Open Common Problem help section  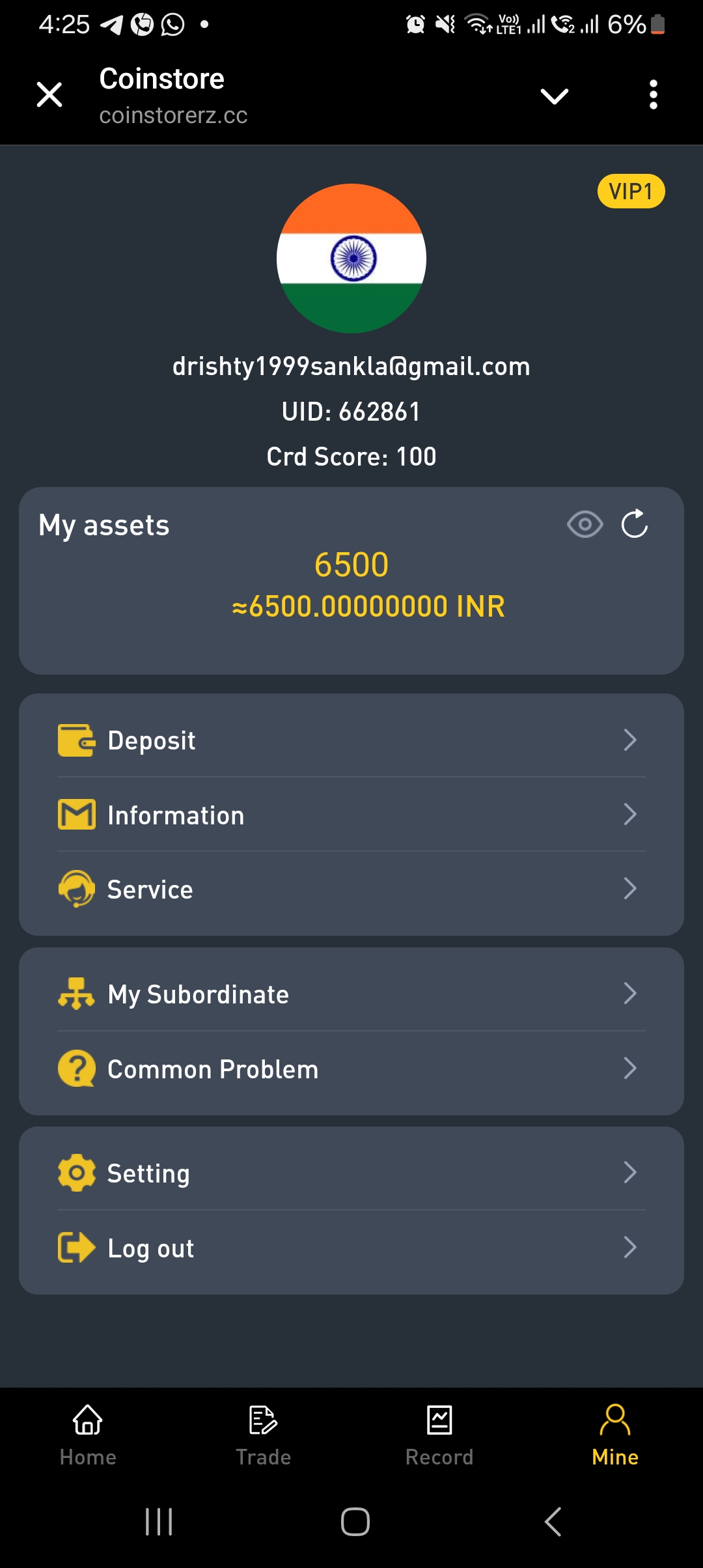coord(351,1069)
